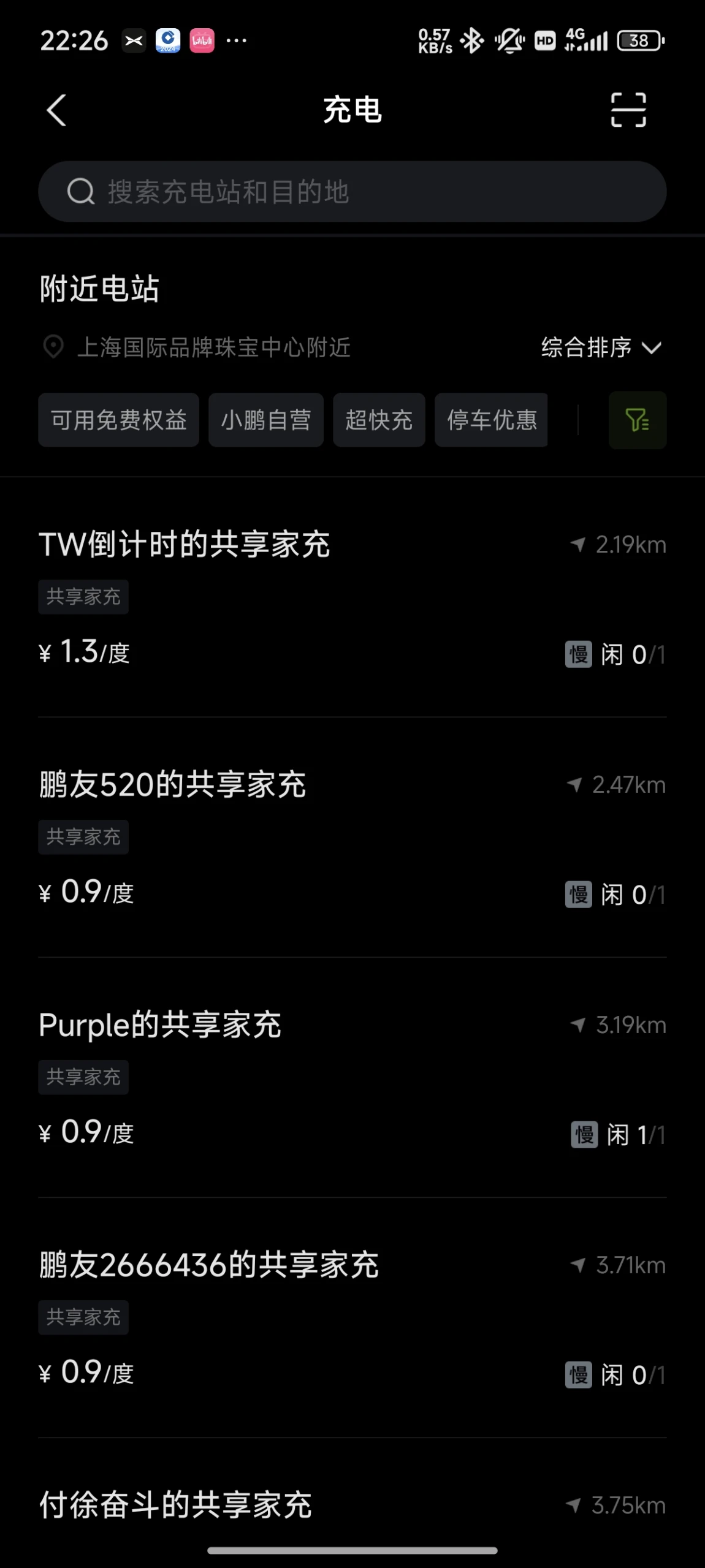Open the QR scan icon
This screenshot has height=1568, width=705.
pos(628,110)
